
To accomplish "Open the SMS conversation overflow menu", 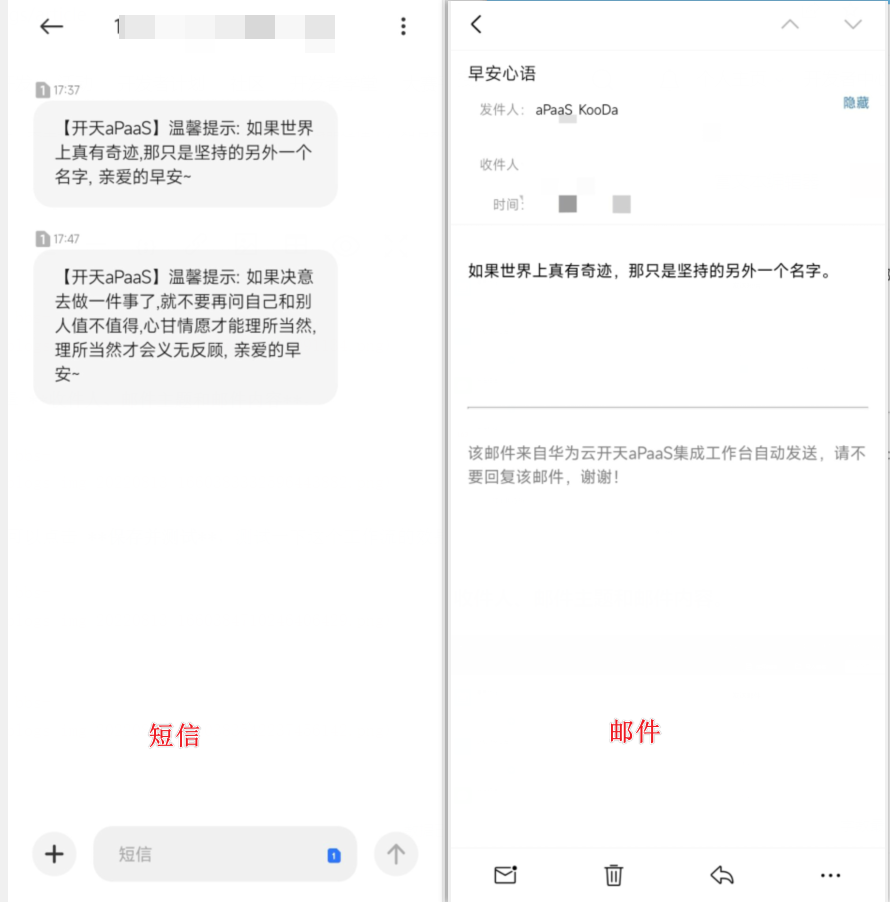I will click(x=403, y=27).
